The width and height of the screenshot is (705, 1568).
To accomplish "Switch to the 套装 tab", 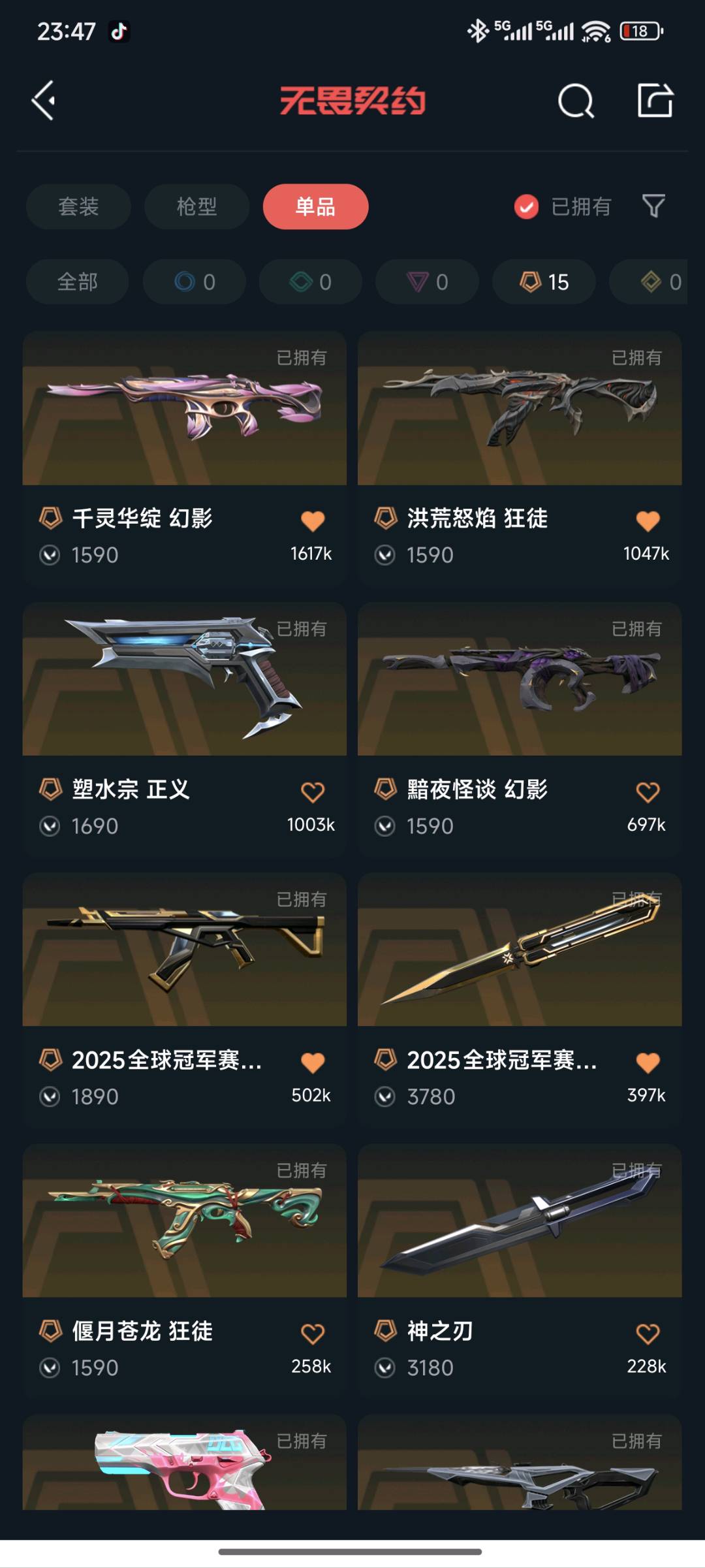I will (x=78, y=206).
